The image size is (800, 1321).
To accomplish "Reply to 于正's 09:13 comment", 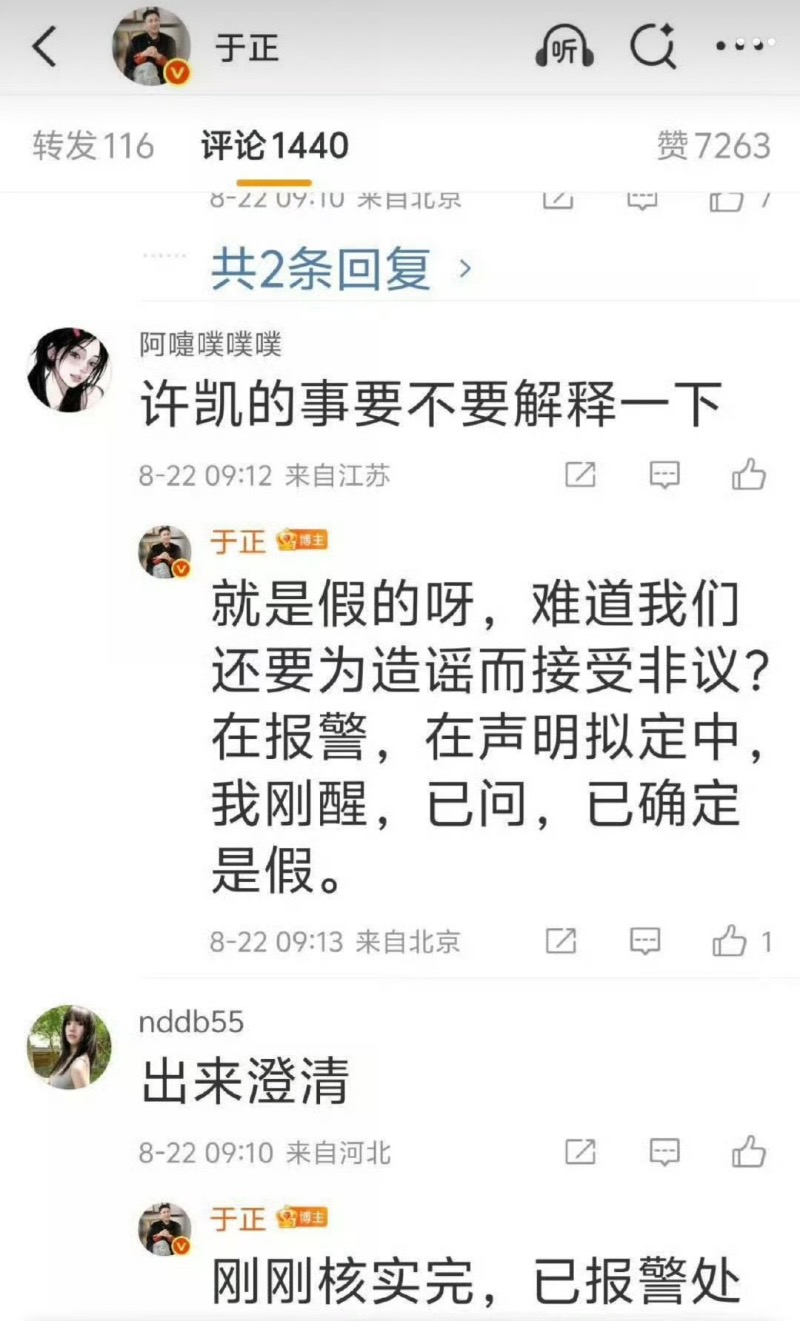I will click(645, 941).
